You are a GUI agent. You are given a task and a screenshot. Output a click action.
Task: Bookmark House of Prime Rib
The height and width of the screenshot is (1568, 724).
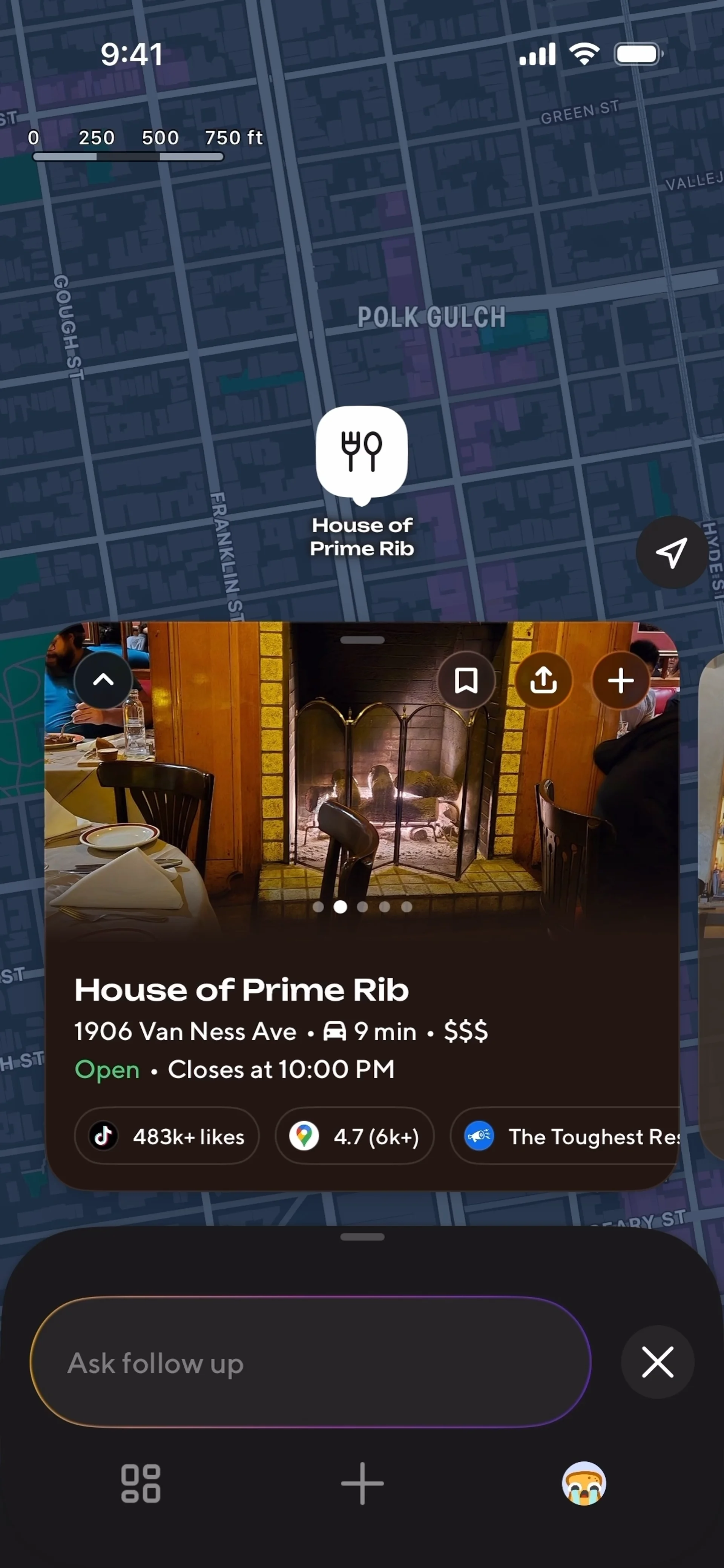(x=466, y=680)
